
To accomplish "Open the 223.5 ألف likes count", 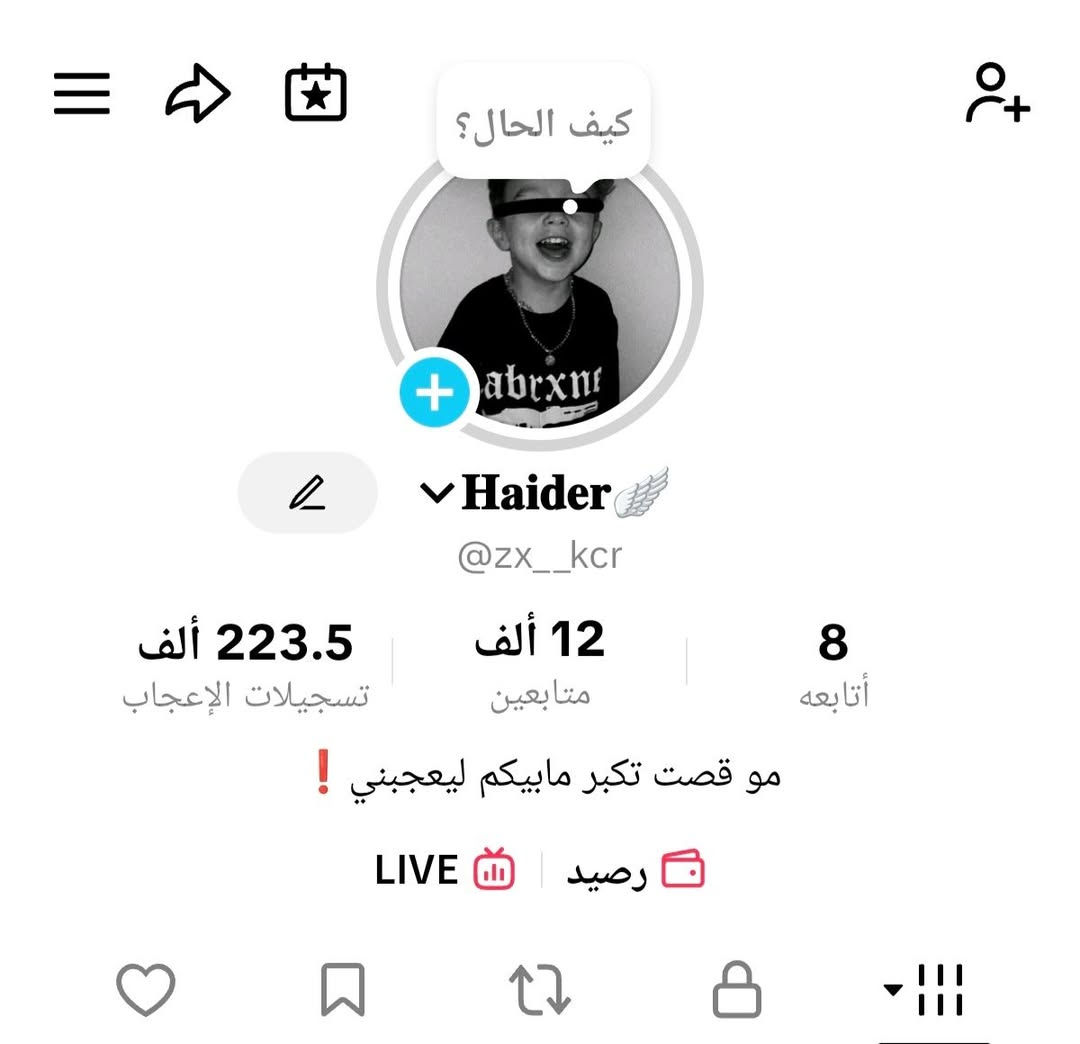I will tap(246, 662).
